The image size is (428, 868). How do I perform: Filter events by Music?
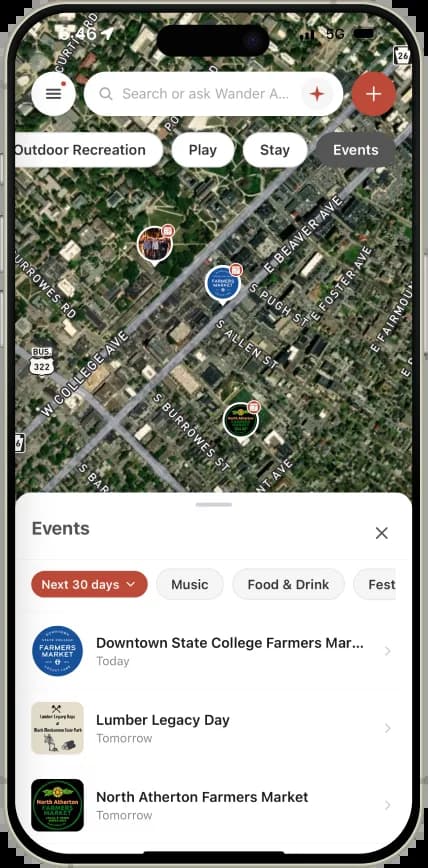[x=190, y=585]
